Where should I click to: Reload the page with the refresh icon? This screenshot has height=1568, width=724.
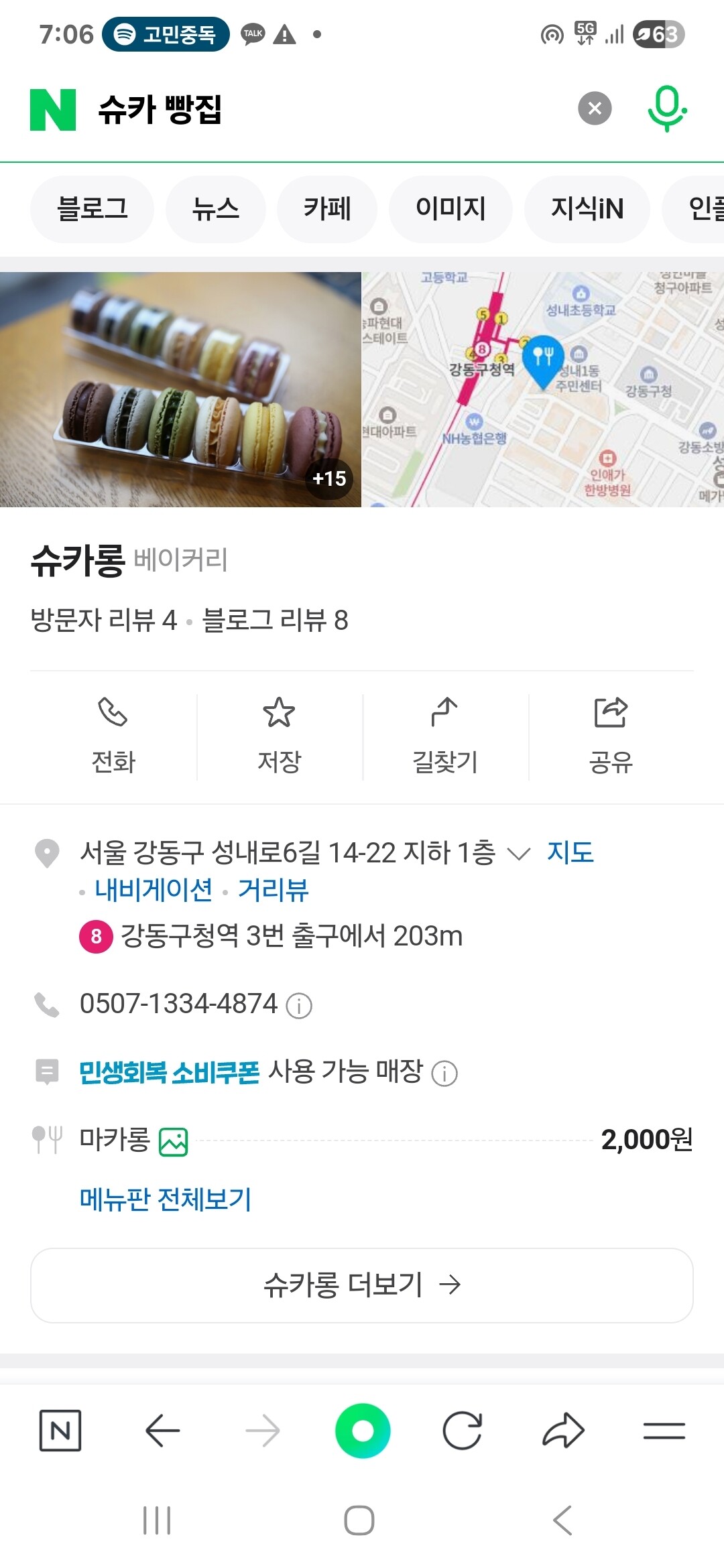point(463,1431)
